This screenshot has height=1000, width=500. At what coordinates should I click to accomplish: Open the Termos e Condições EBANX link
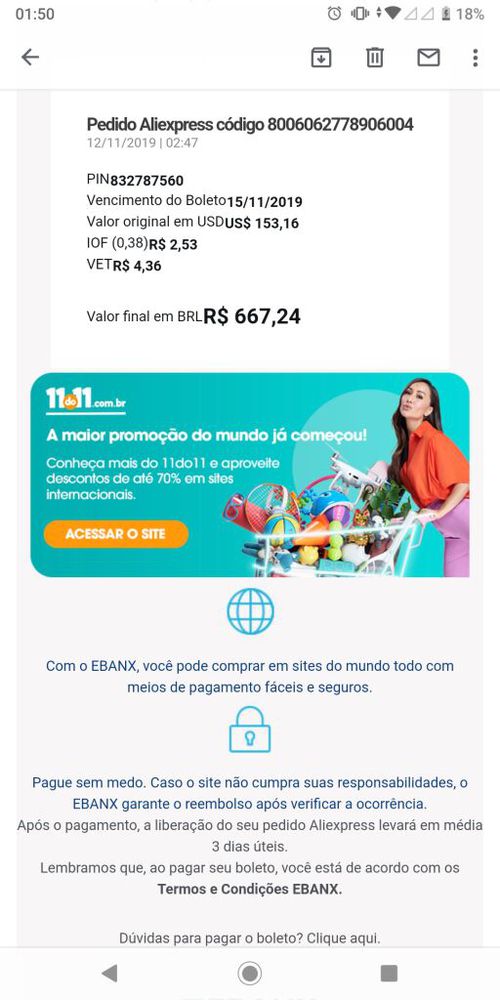pyautogui.click(x=250, y=889)
